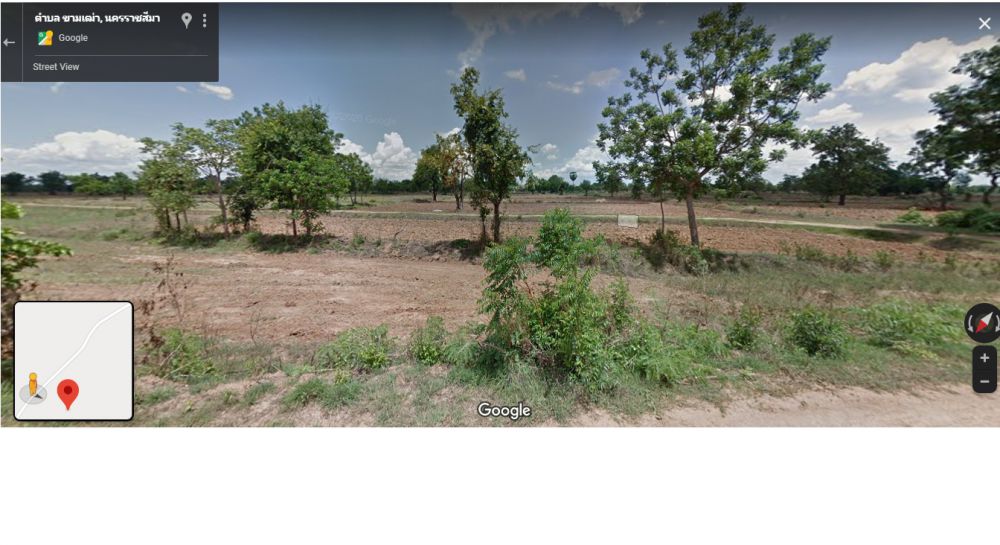Zoom in with the plus button
The image size is (1000, 545).
click(x=984, y=358)
